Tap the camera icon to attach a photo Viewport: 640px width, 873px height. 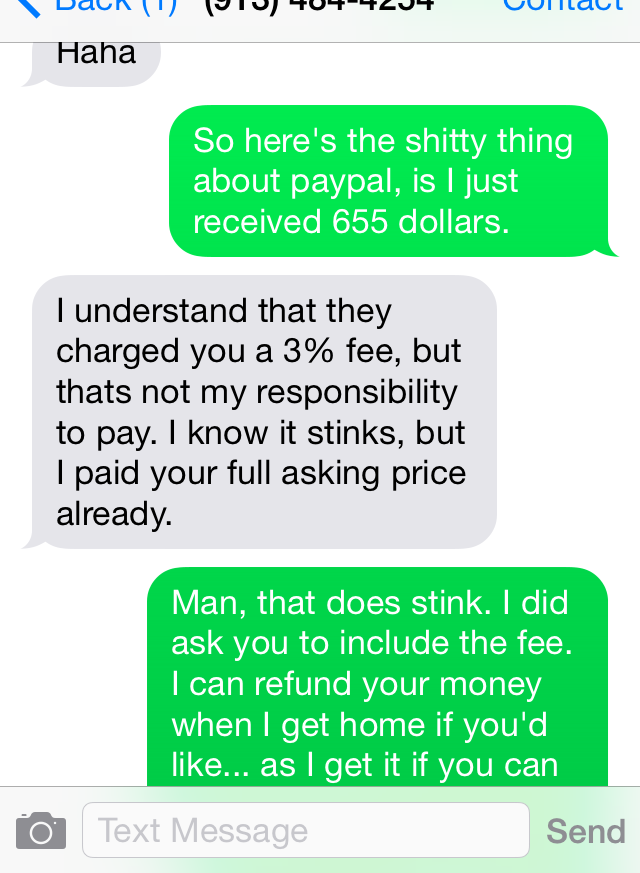[x=41, y=831]
